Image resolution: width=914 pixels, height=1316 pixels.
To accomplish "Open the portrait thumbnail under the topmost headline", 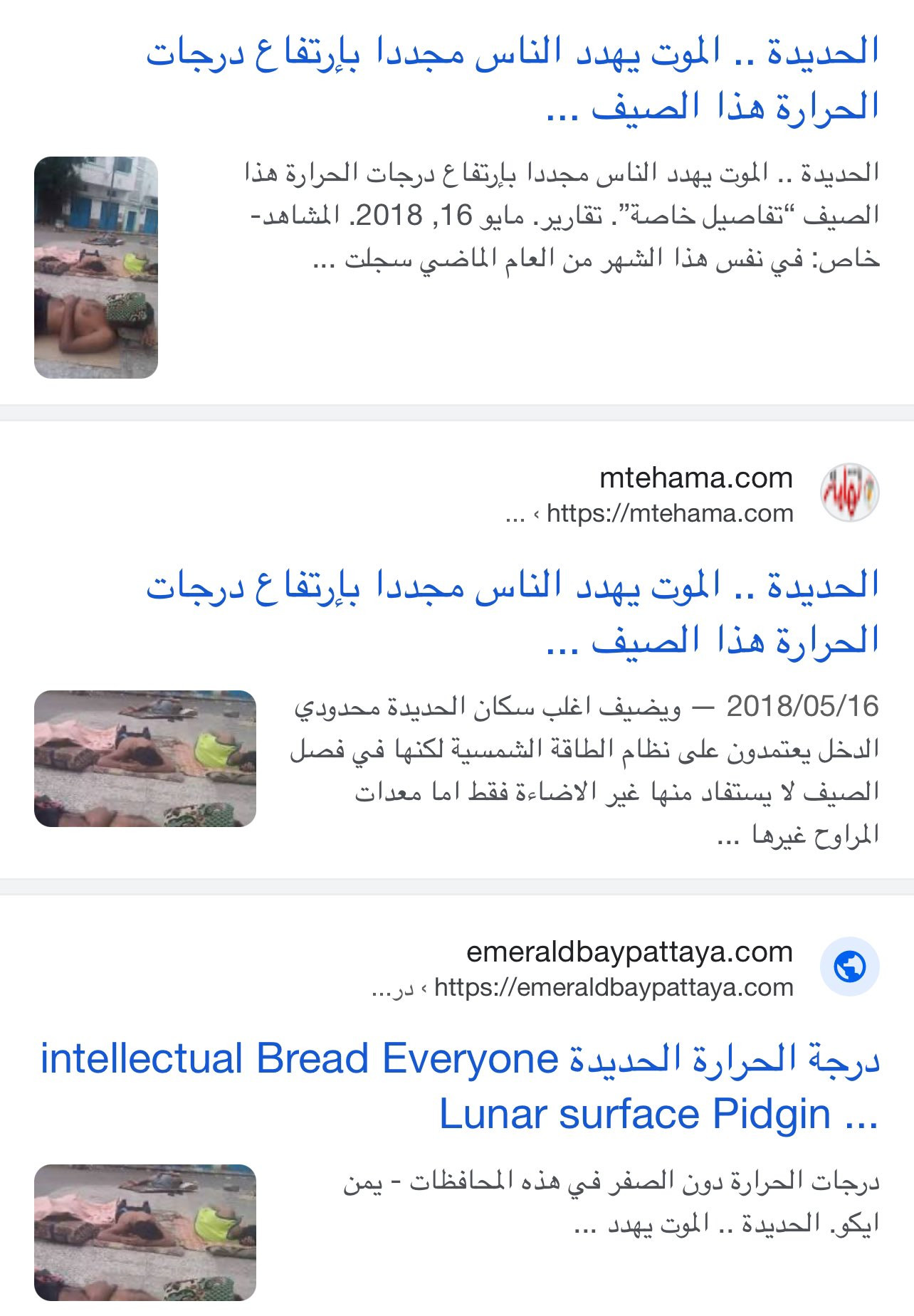I will pos(96,267).
